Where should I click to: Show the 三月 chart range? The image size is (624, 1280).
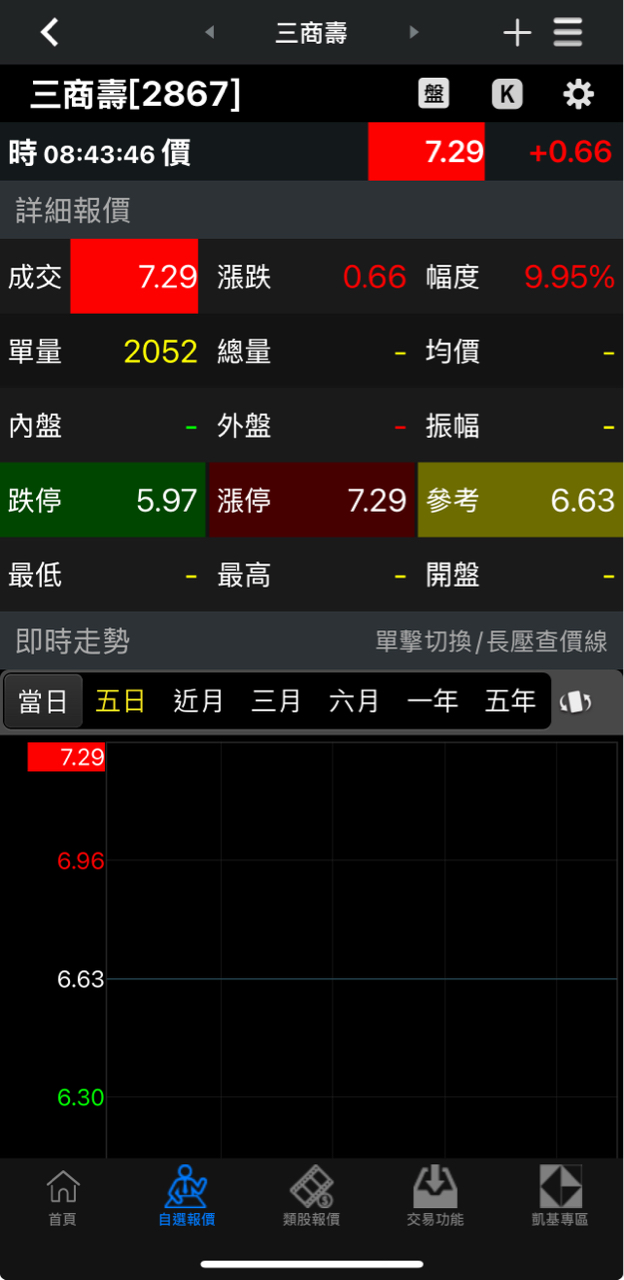tap(276, 701)
